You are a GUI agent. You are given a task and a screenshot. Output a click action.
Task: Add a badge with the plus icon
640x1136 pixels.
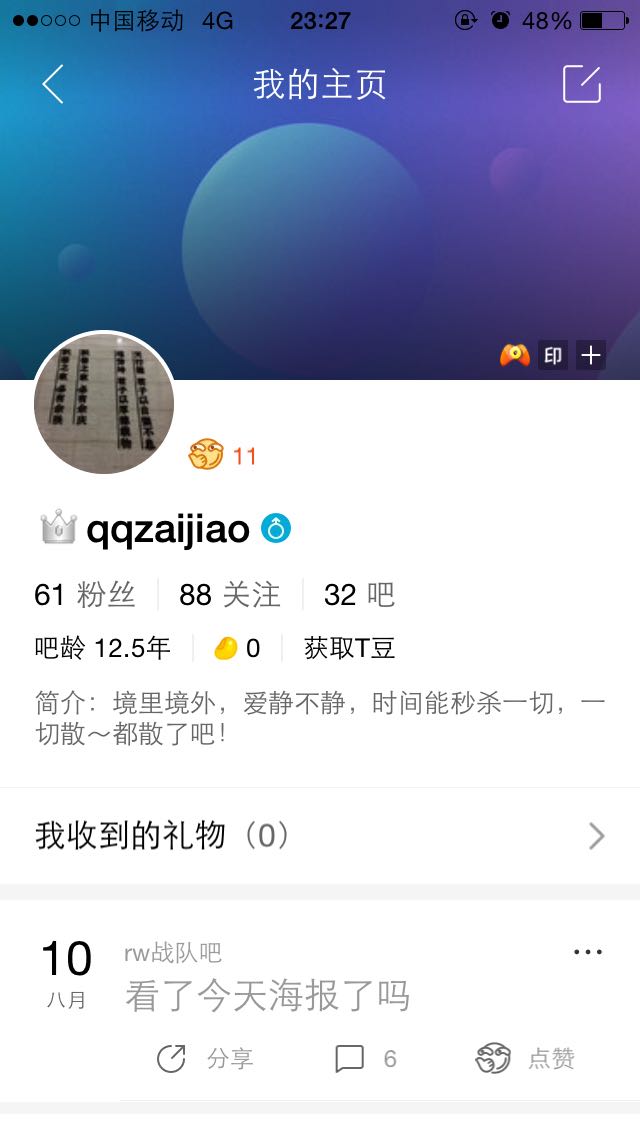point(591,355)
